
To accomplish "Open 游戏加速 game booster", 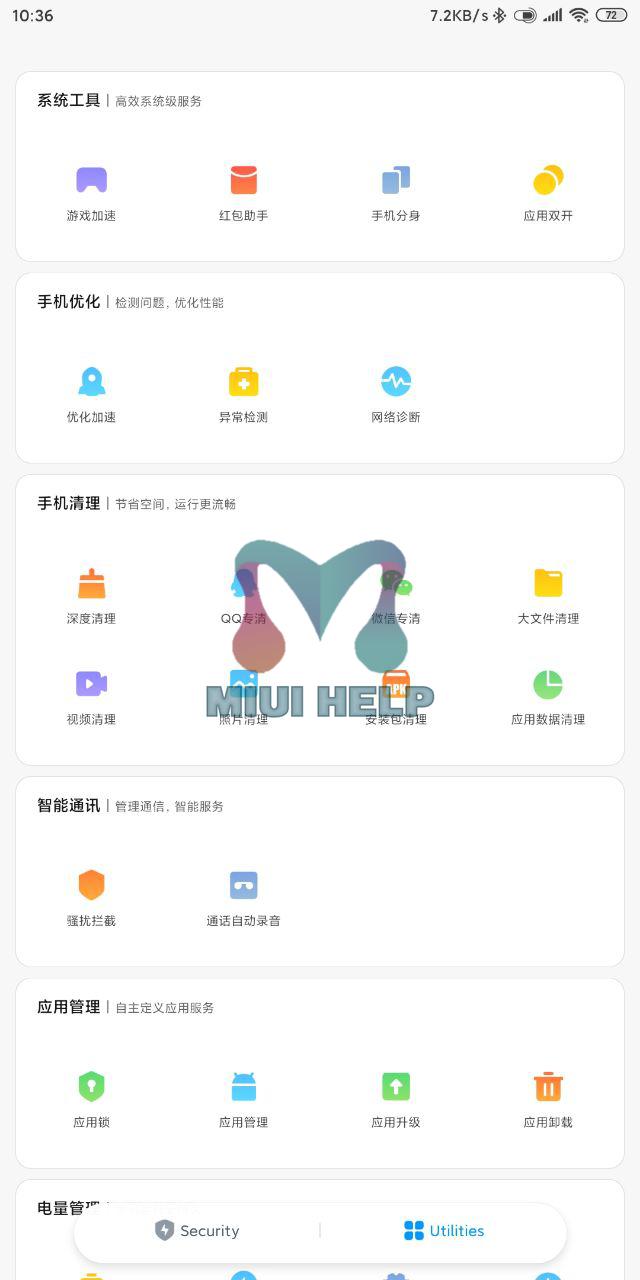I will [91, 194].
